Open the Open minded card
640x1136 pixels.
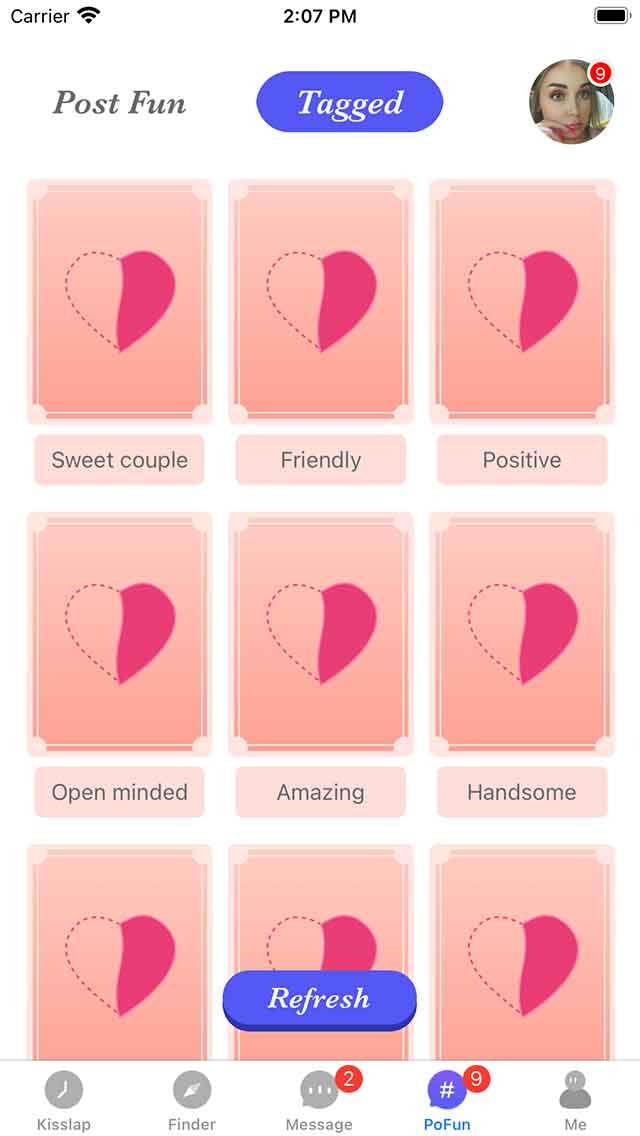[119, 634]
